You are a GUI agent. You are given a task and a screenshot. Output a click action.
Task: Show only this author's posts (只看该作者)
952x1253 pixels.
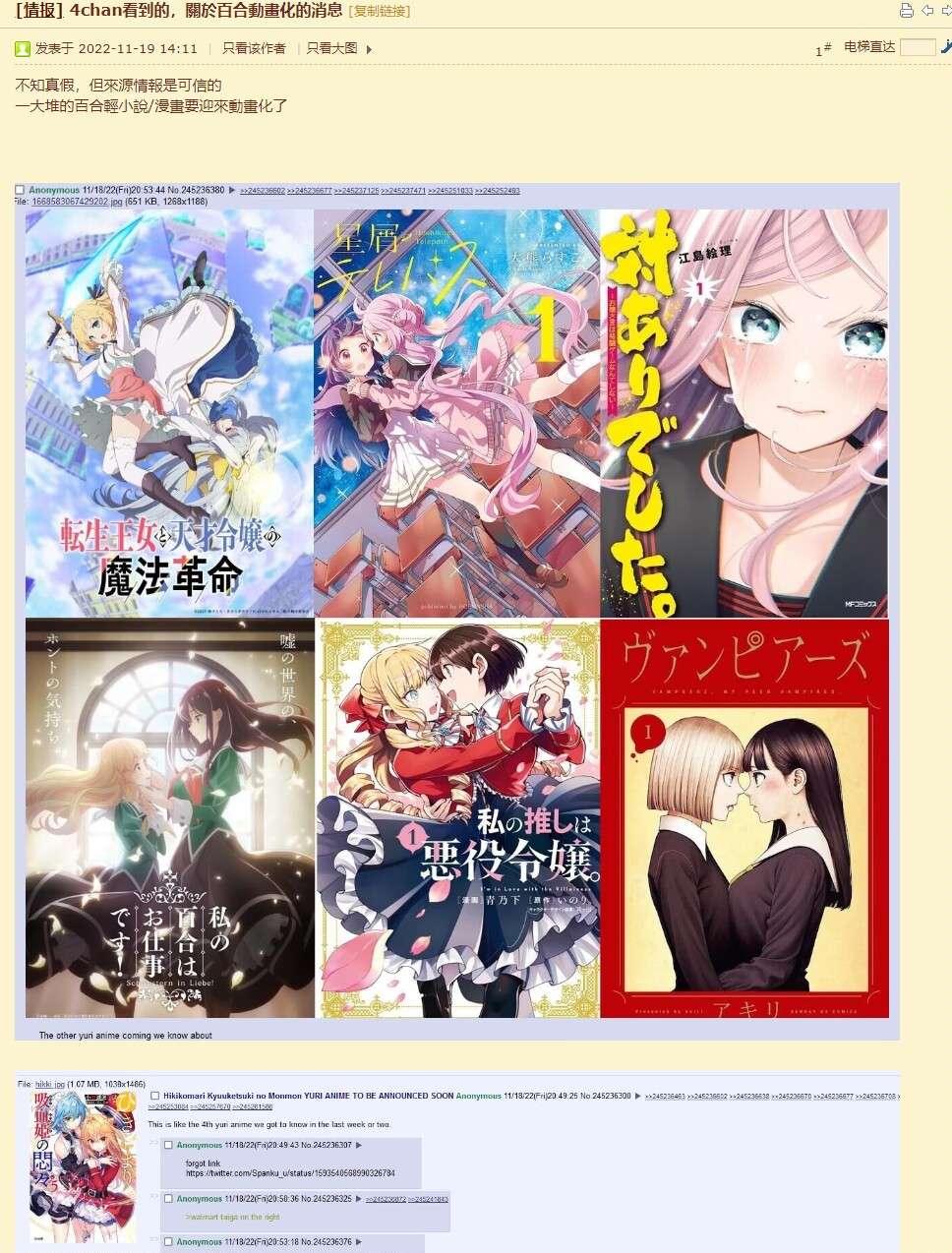[254, 48]
